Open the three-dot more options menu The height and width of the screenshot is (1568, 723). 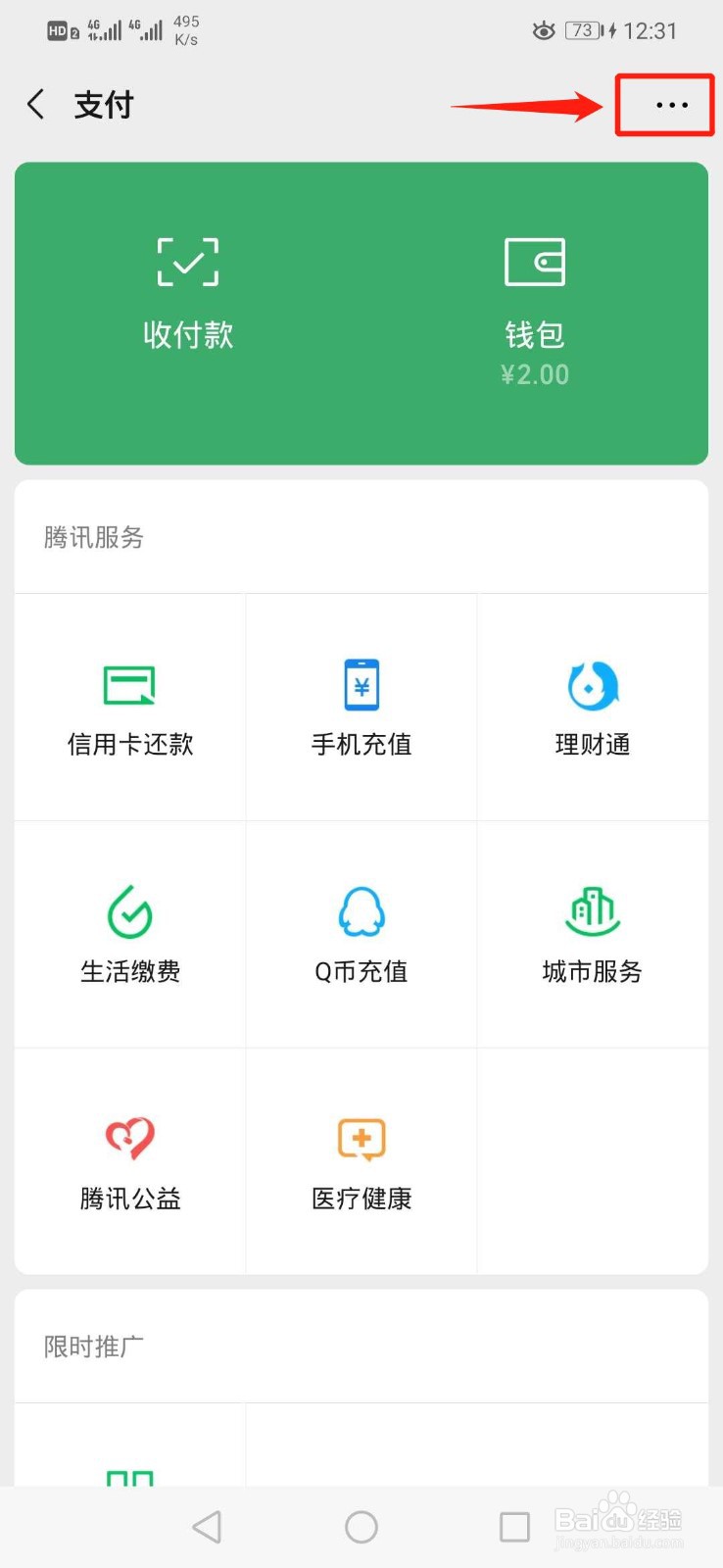tap(671, 105)
